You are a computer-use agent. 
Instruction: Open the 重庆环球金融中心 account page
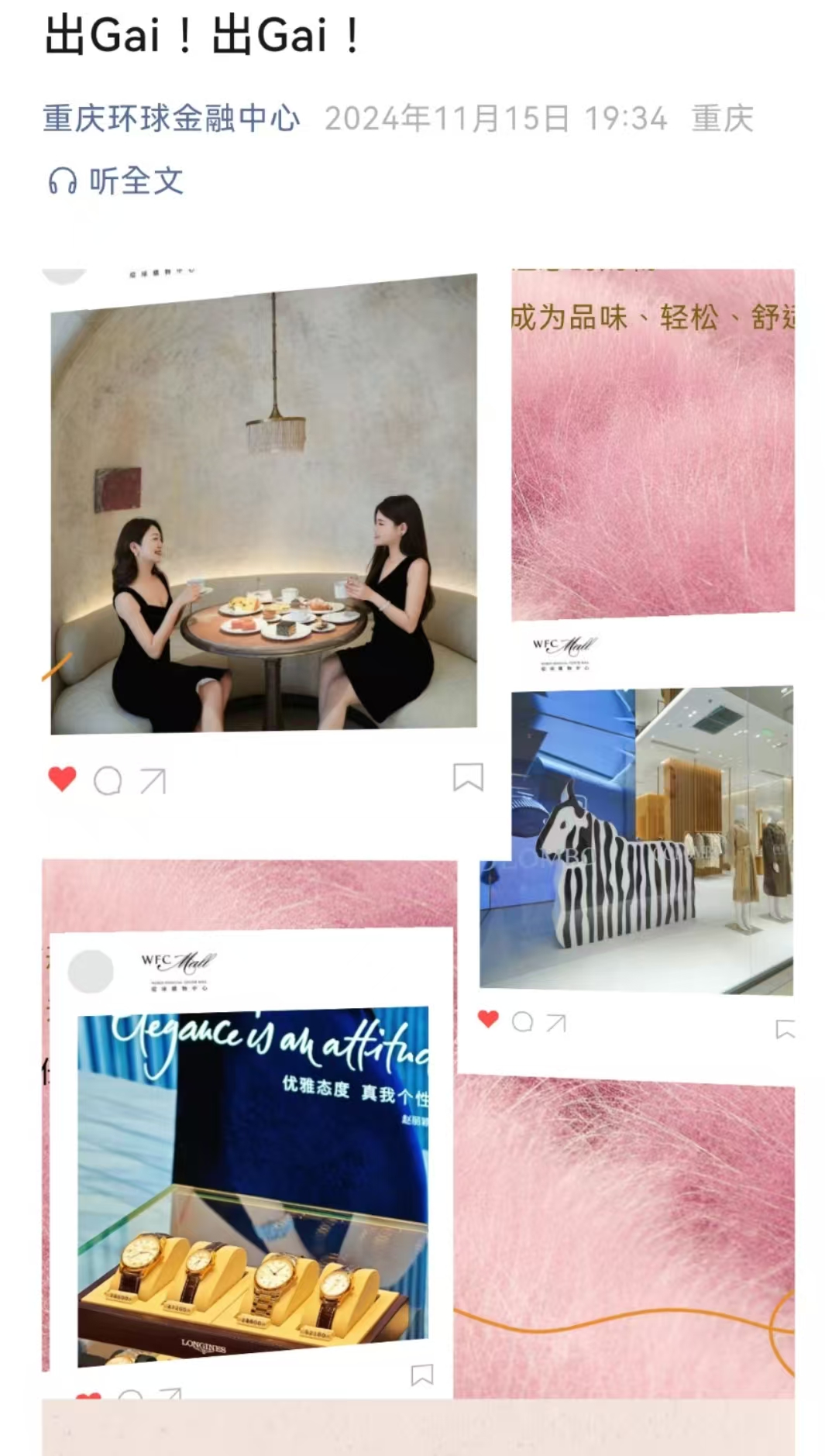point(171,119)
